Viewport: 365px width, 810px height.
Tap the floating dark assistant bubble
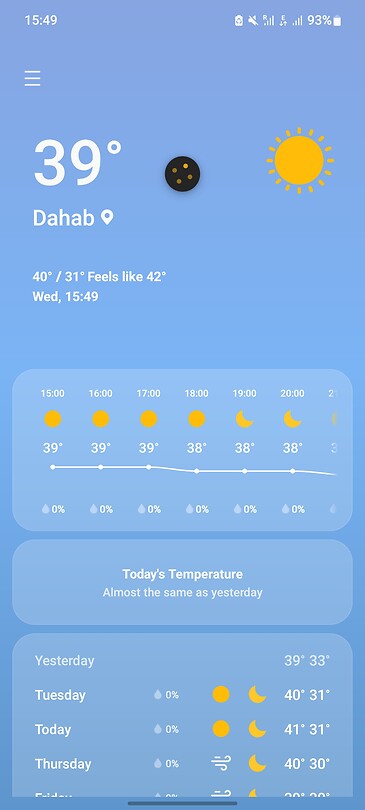point(182,174)
